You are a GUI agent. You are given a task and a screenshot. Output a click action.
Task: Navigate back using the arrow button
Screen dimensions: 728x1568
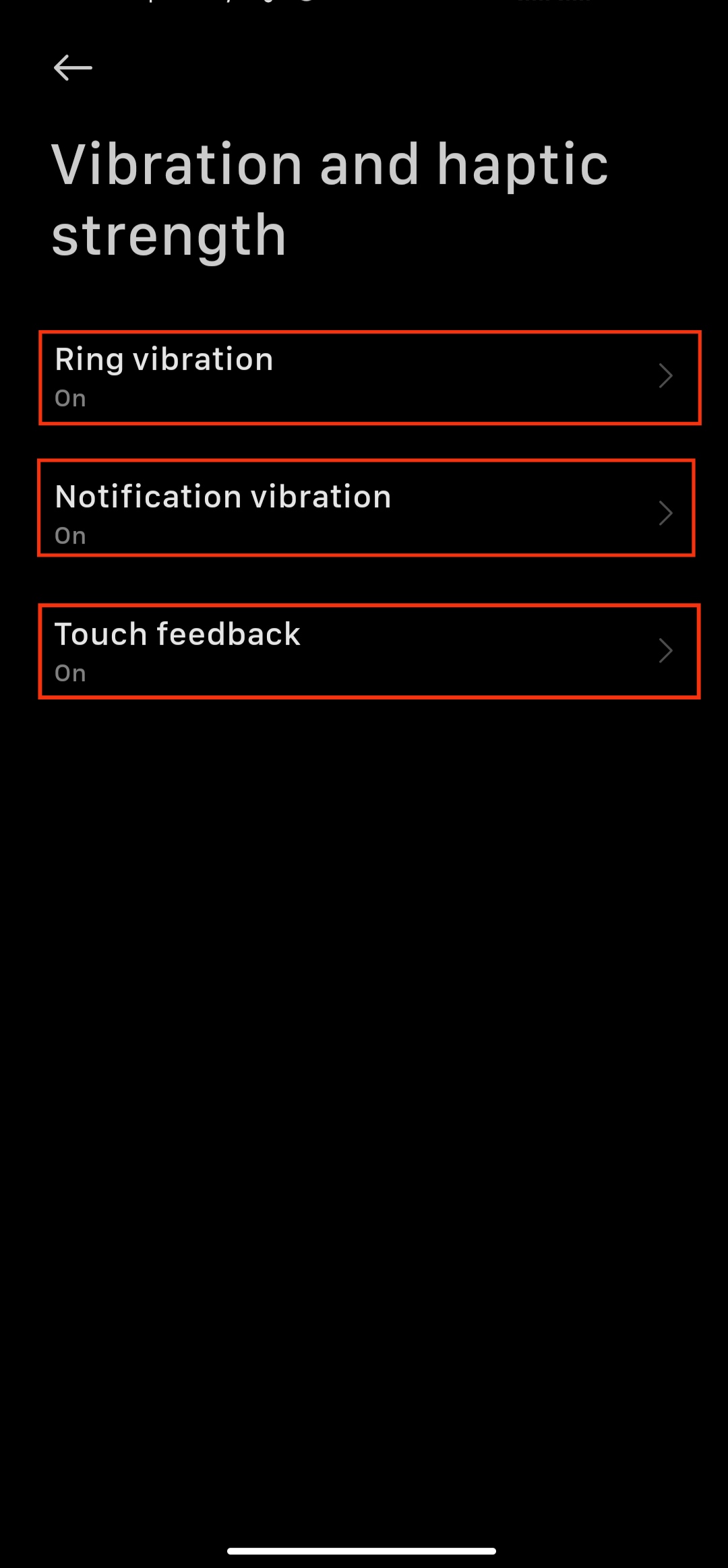point(72,67)
